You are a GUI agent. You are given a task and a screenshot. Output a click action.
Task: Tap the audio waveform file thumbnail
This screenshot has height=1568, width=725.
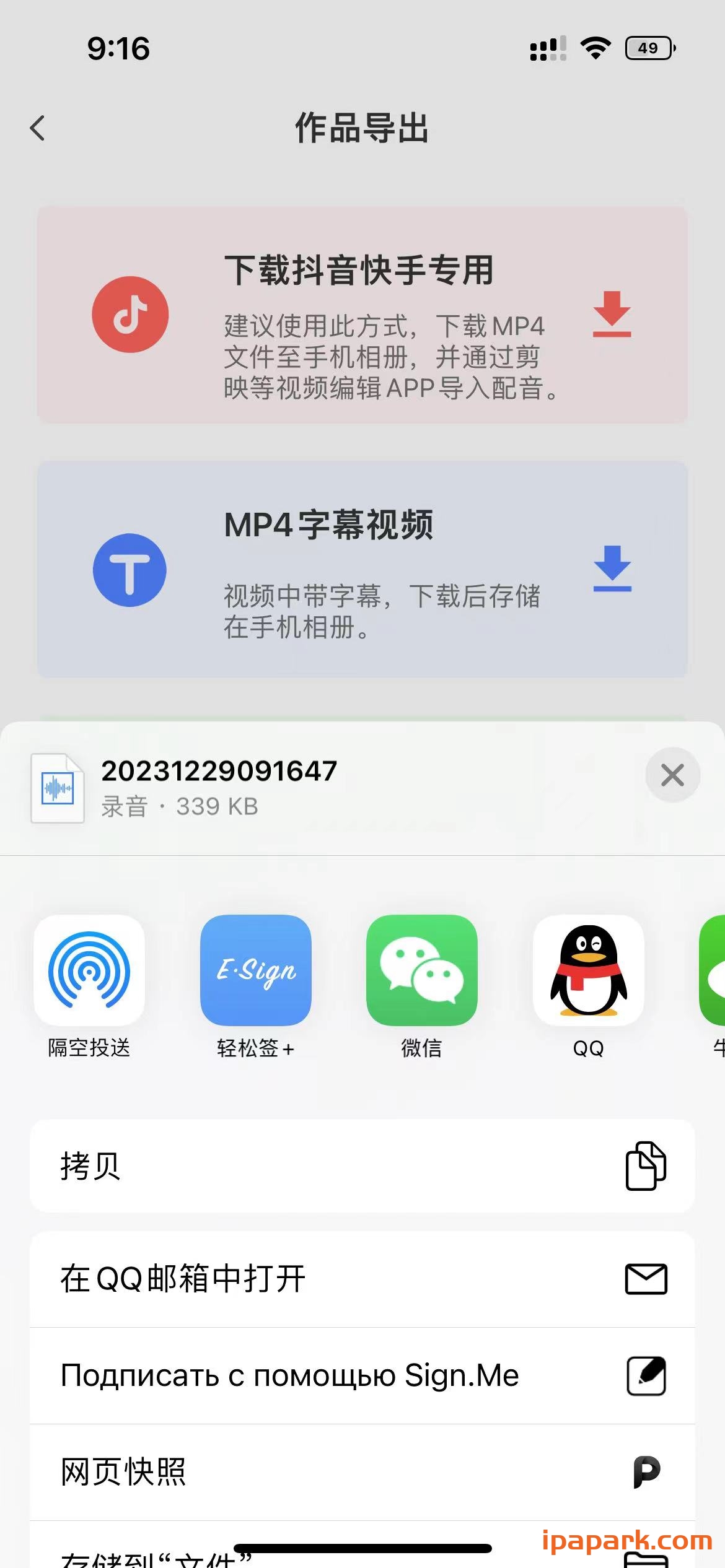[x=58, y=788]
